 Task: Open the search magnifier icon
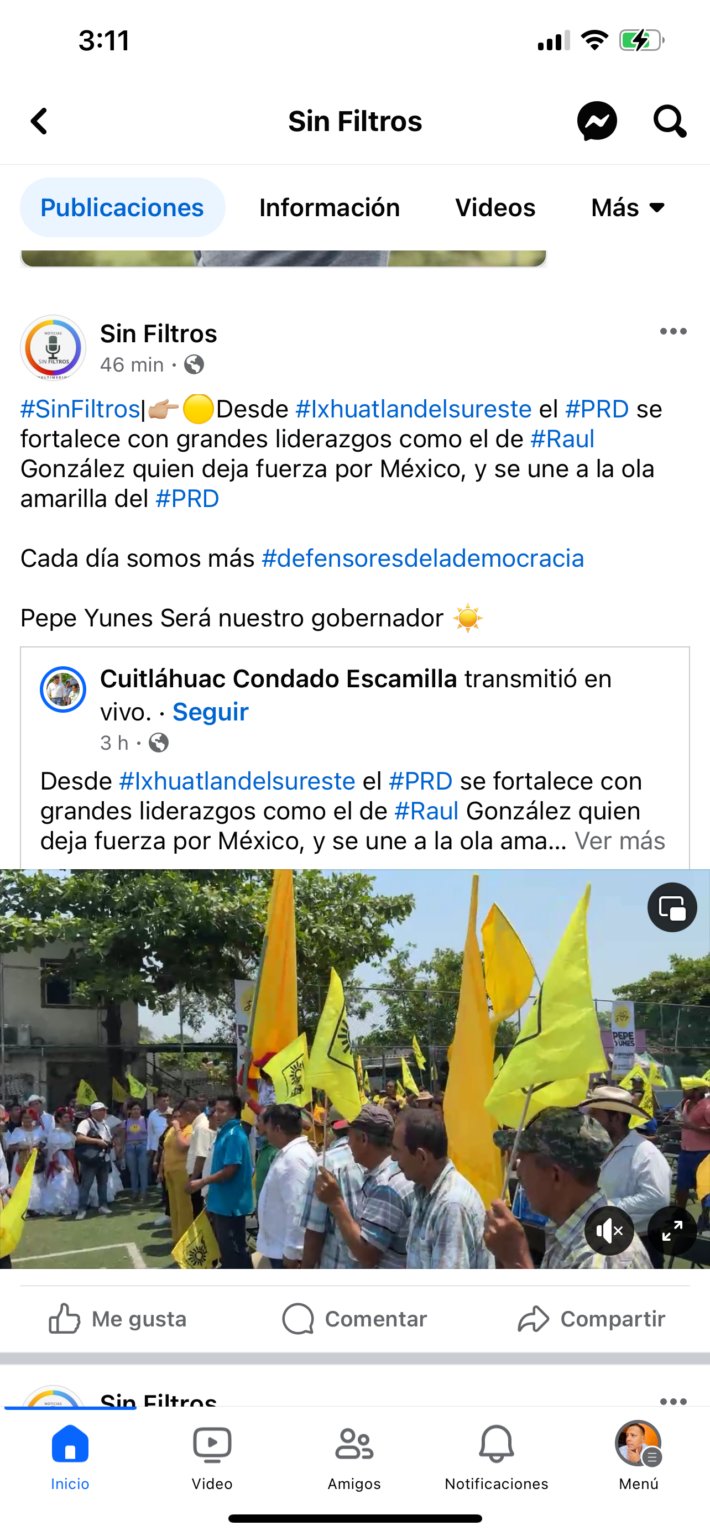(x=670, y=122)
